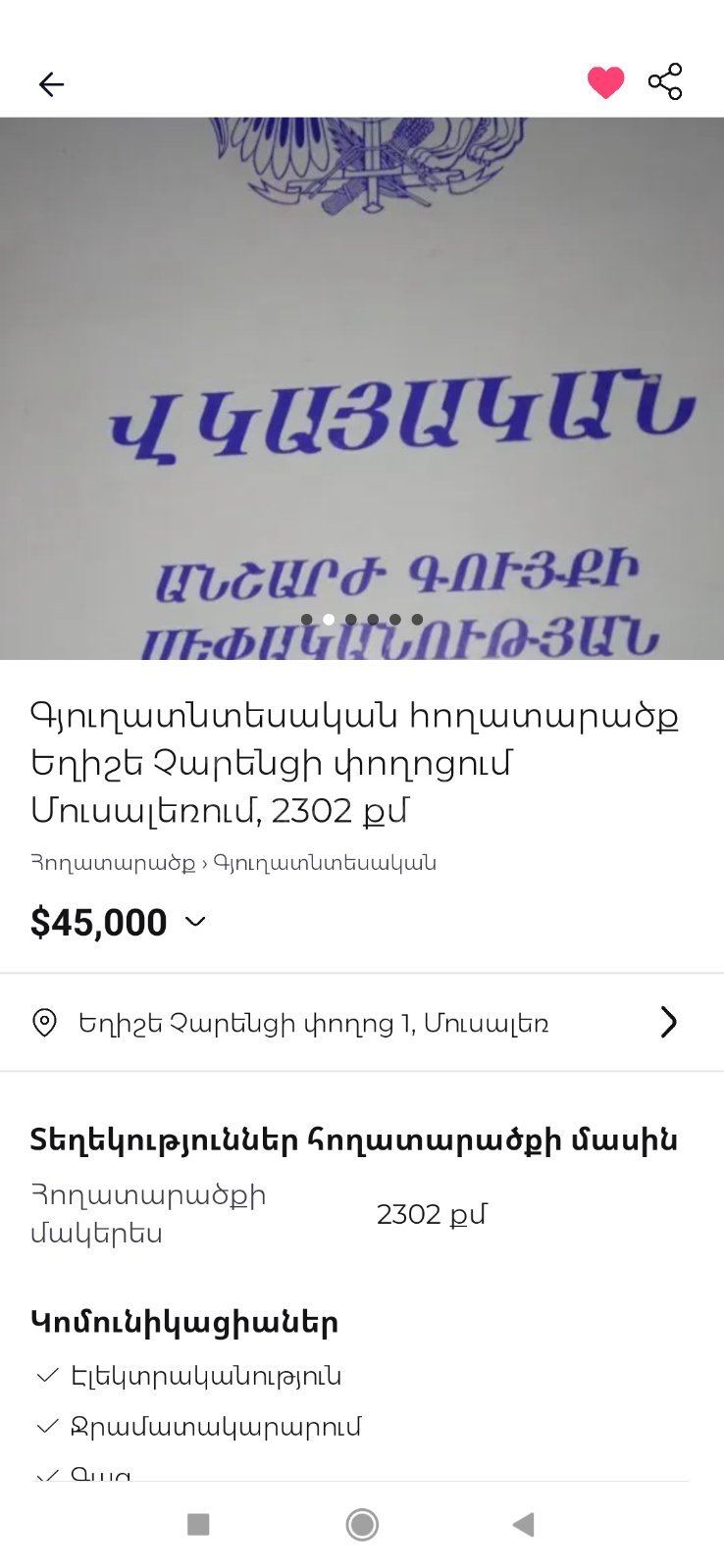Tap the Android back triangle icon
This screenshot has height=1568, width=724.
pyautogui.click(x=523, y=1525)
